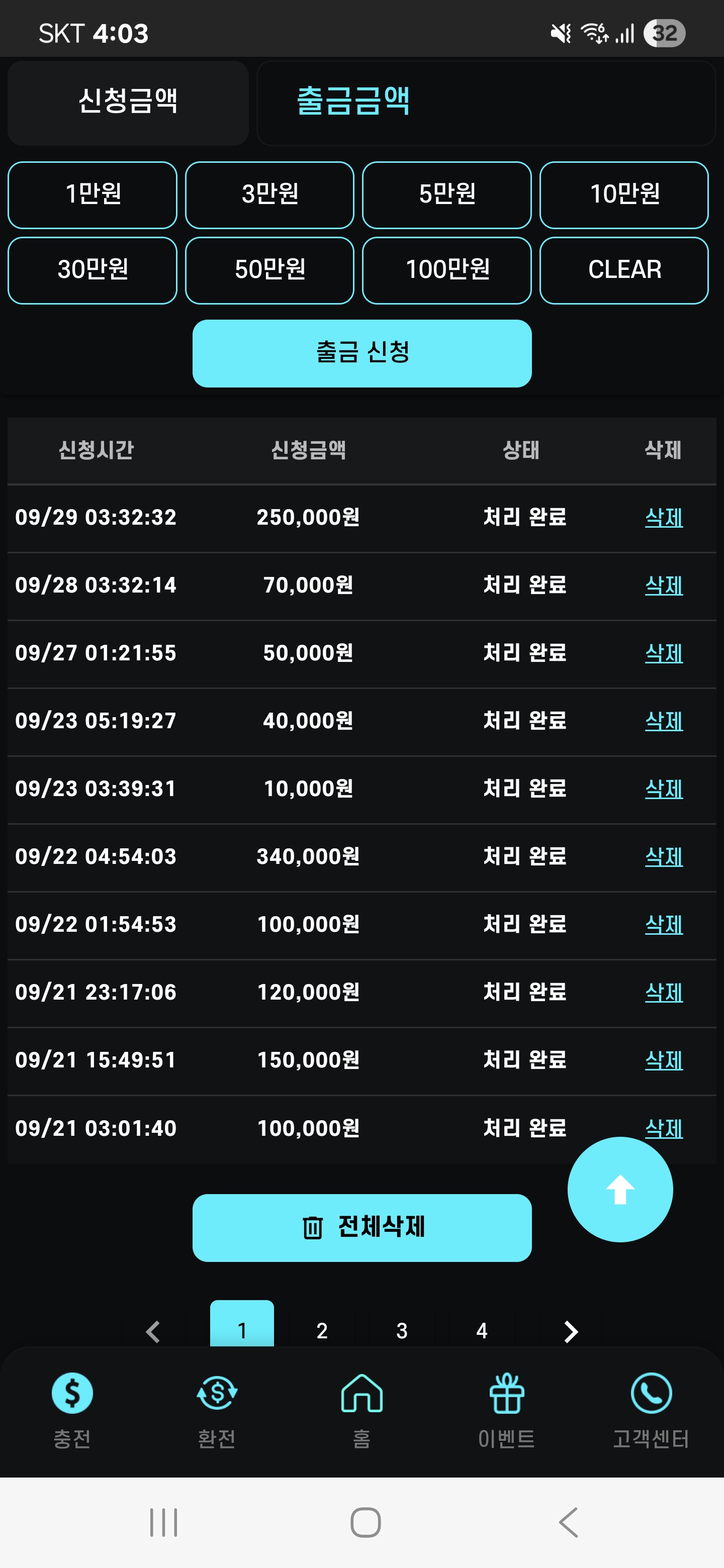Add 3만원 to withdrawal amount
The image size is (724, 1568).
coord(270,195)
